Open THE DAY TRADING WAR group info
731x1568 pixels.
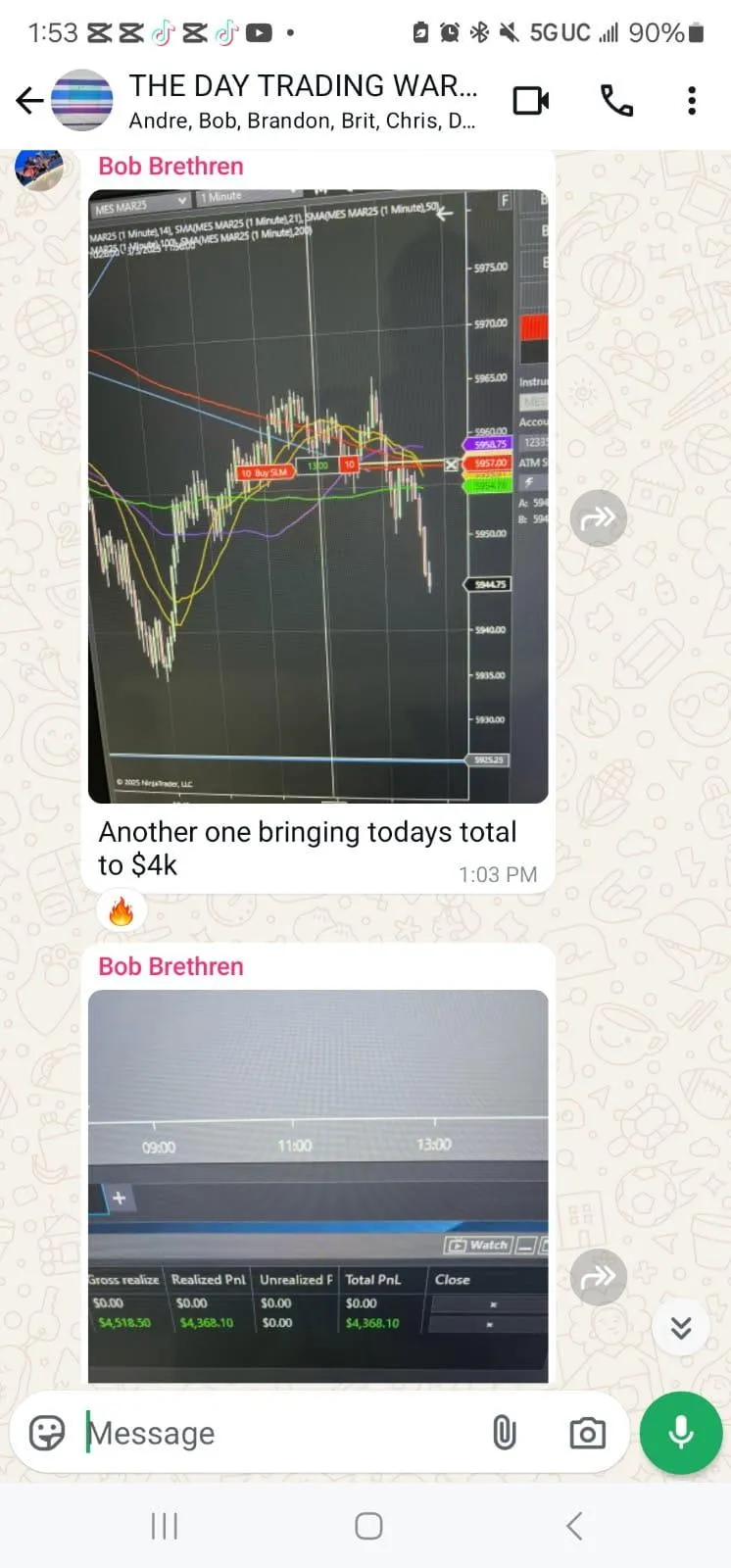click(303, 100)
